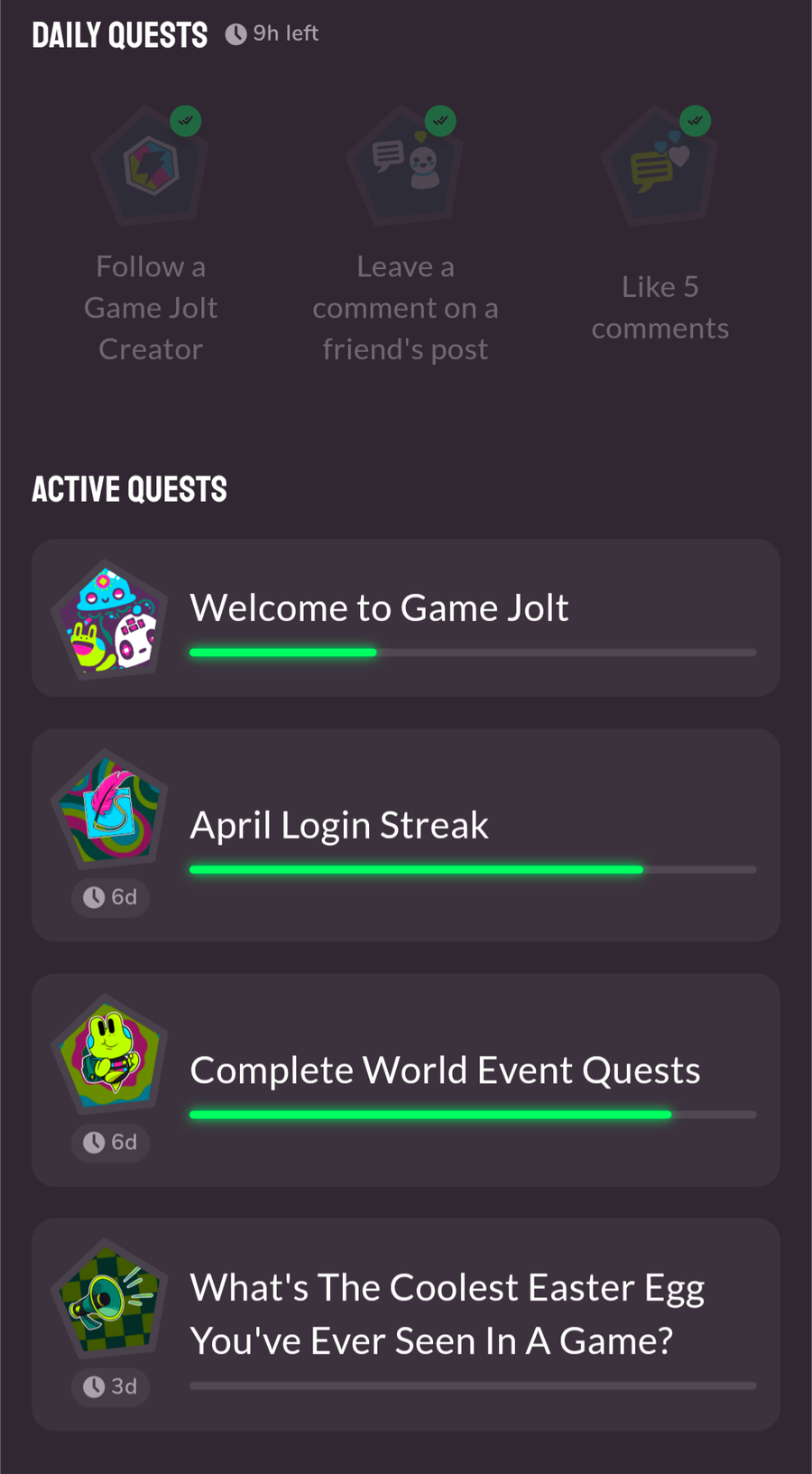Viewport: 812px width, 1474px height.
Task: View the April Login Streak quest
Action: (x=406, y=835)
